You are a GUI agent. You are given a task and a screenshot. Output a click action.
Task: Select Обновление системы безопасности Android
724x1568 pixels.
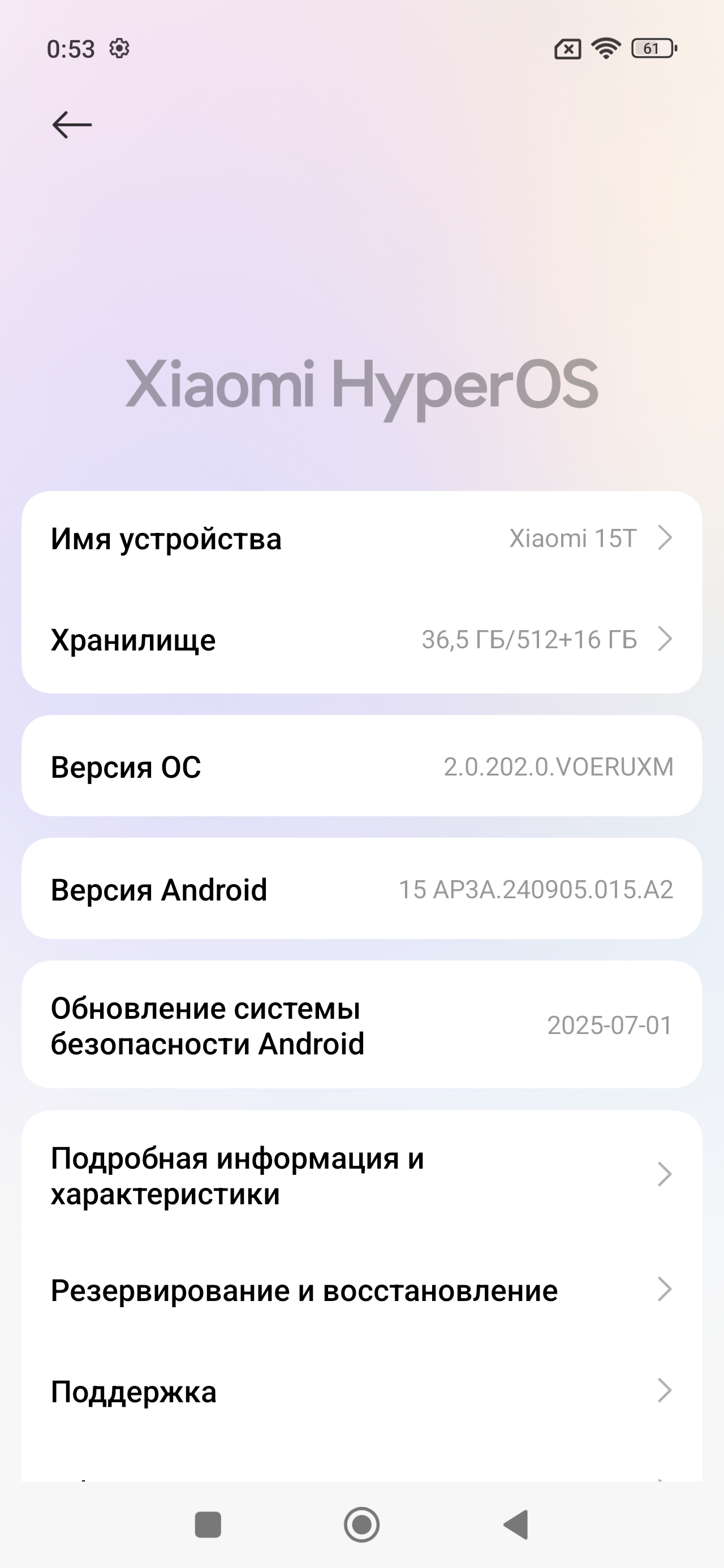pos(361,1026)
